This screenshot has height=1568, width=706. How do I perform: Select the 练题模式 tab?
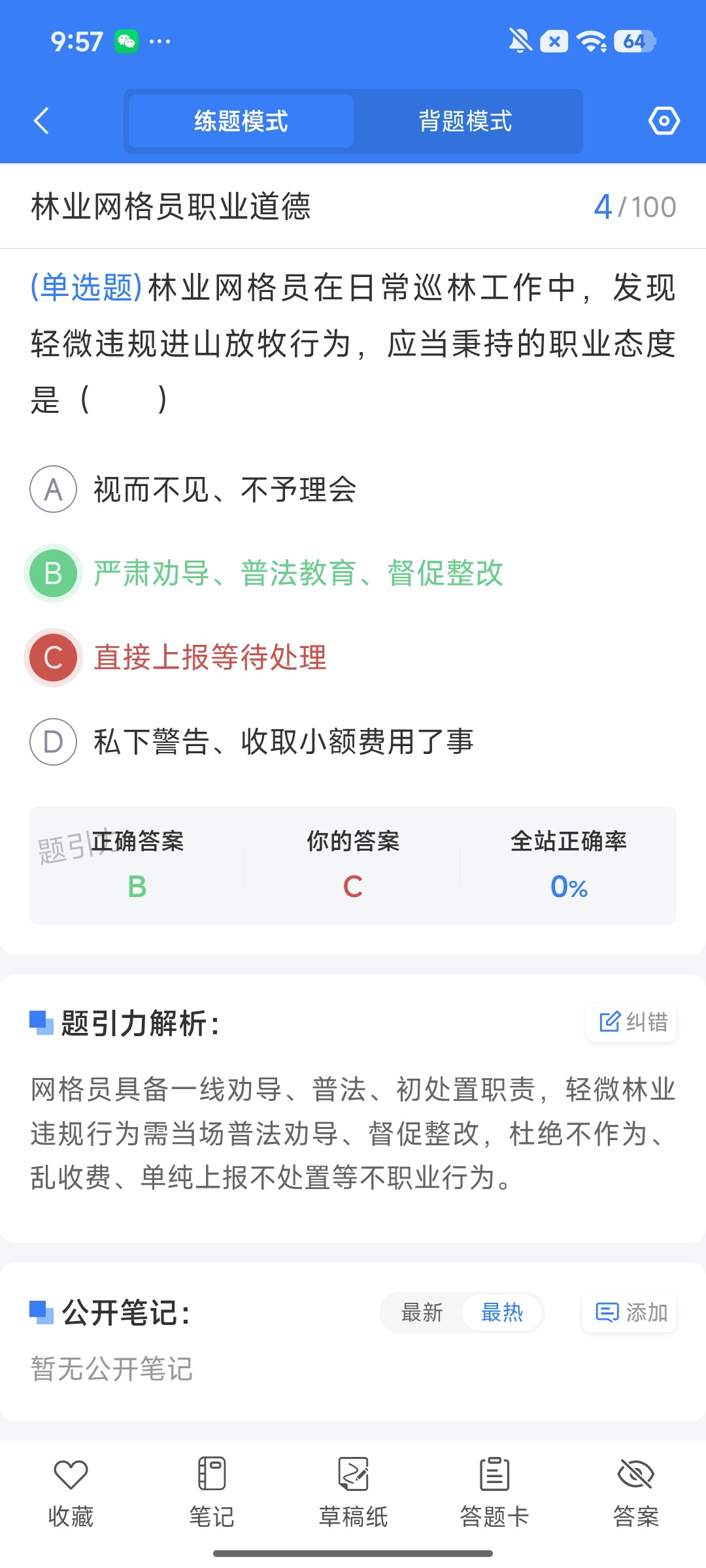coord(241,121)
